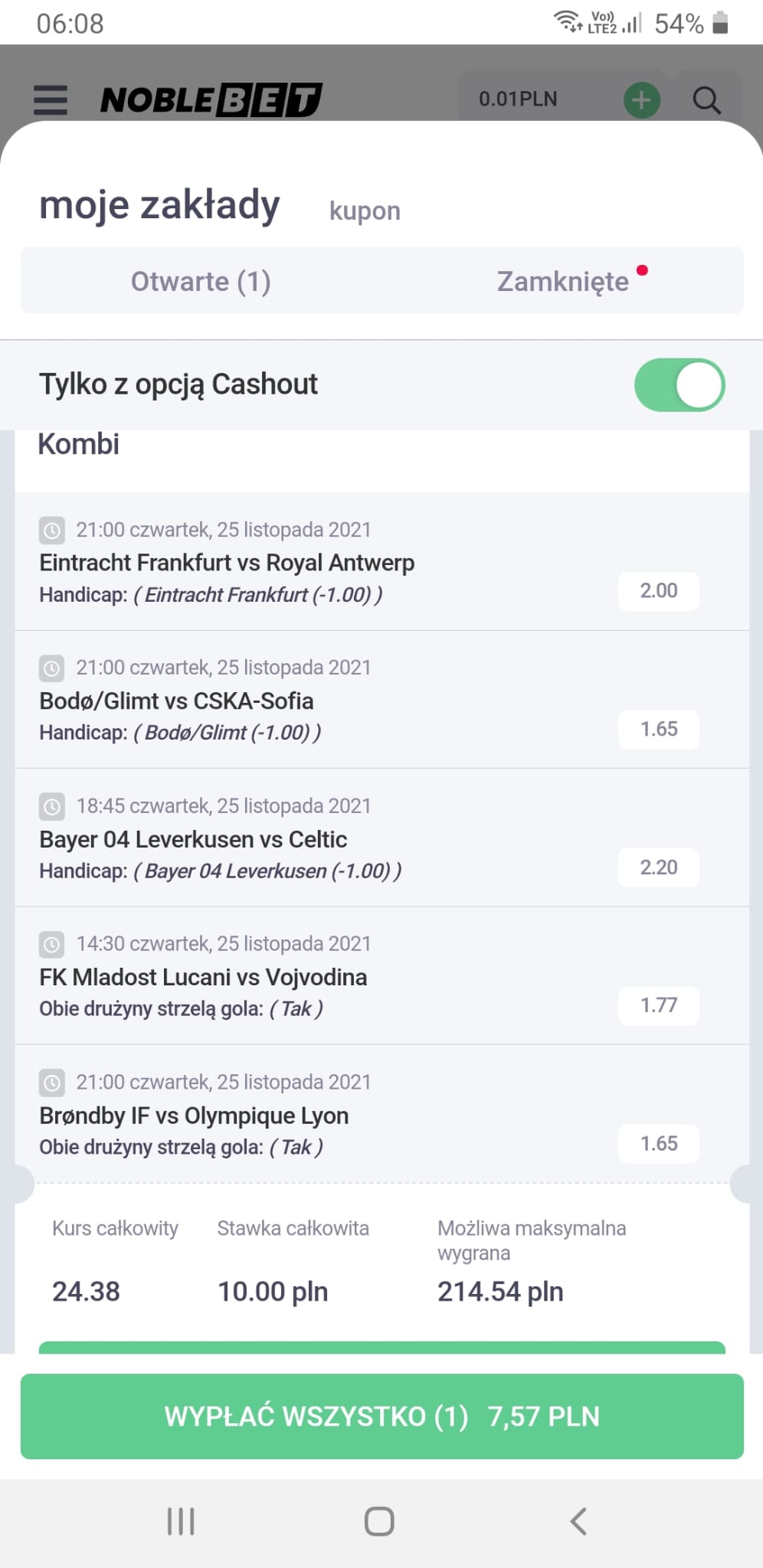
Task: Switch to the Zamknięte tab
Action: click(x=563, y=281)
